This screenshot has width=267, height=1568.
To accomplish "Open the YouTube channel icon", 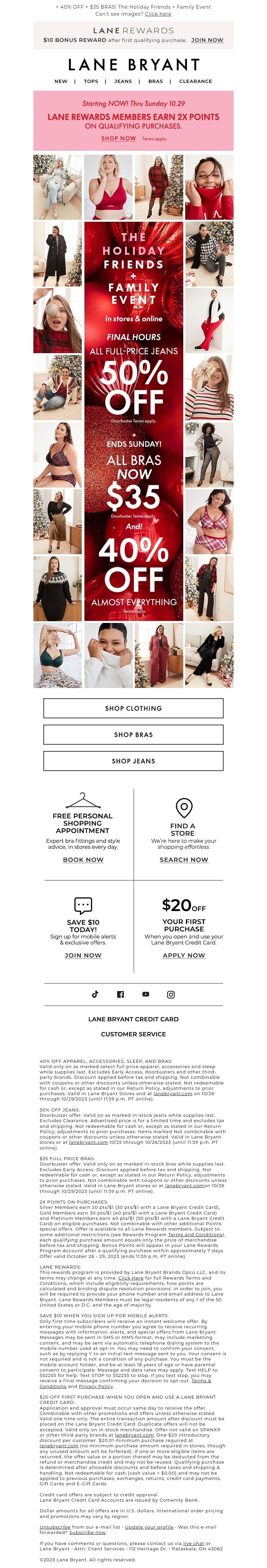I will 146,994.
